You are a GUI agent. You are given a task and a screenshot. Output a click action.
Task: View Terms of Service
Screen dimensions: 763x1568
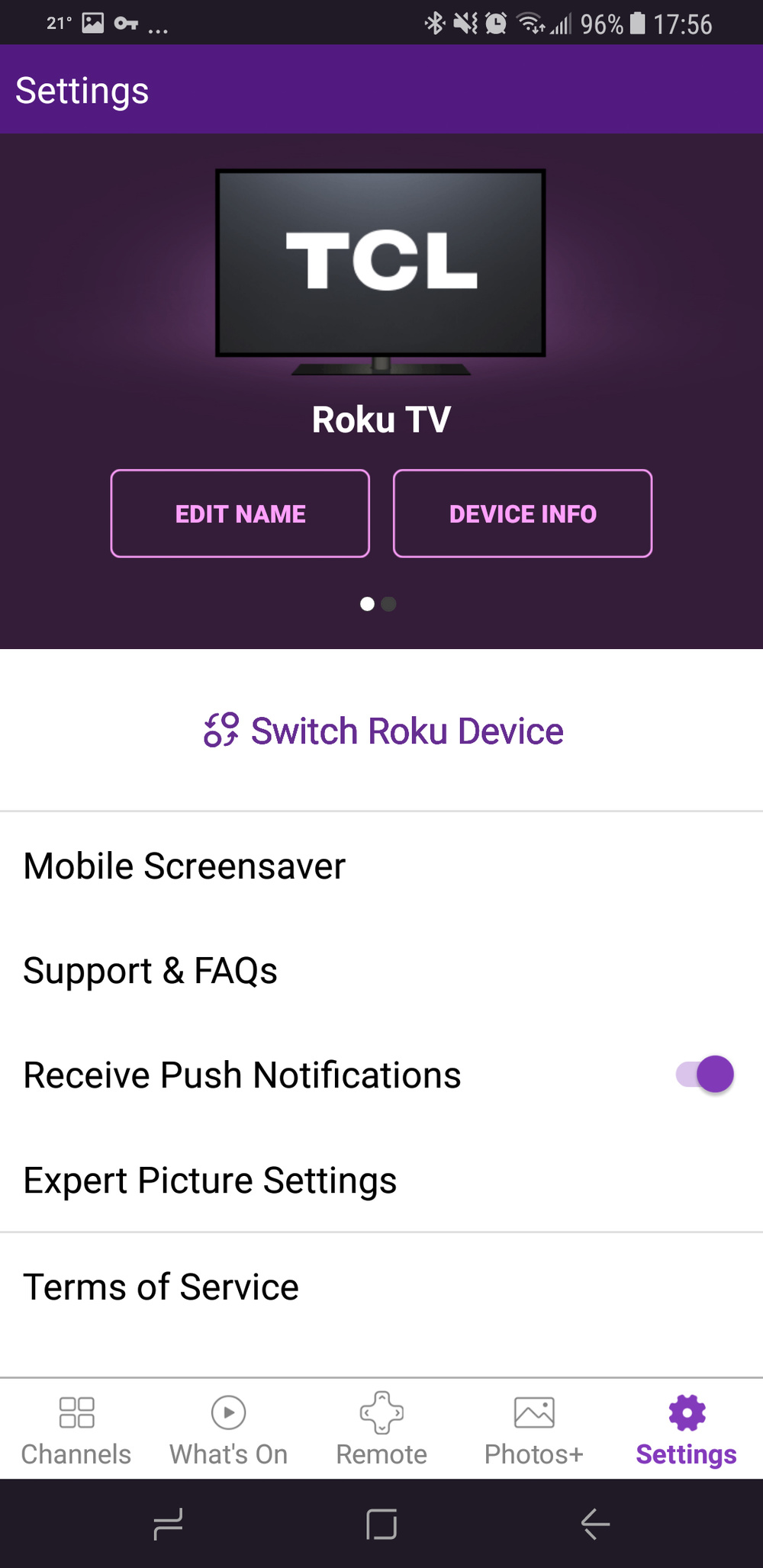160,1286
